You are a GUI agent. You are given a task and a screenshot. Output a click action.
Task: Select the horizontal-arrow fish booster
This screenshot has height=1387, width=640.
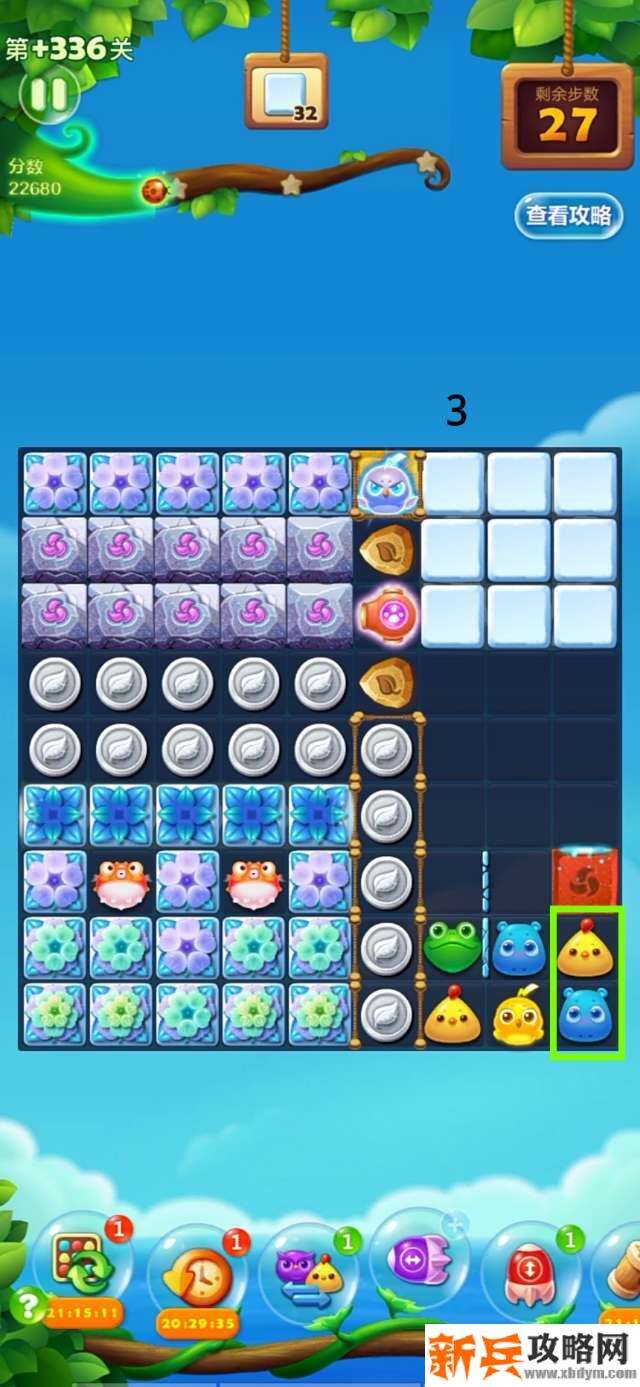418,1262
